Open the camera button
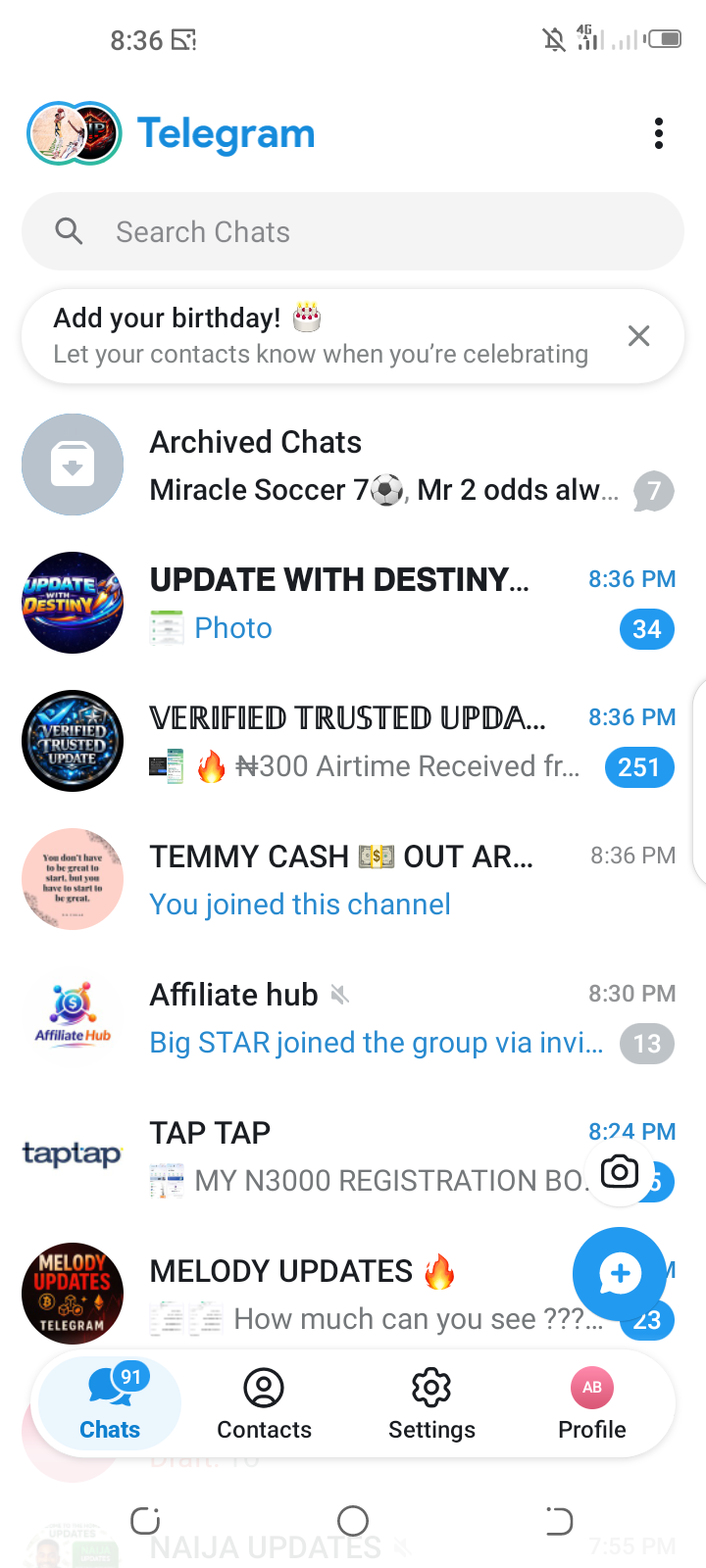The image size is (706, 1568). point(620,1171)
